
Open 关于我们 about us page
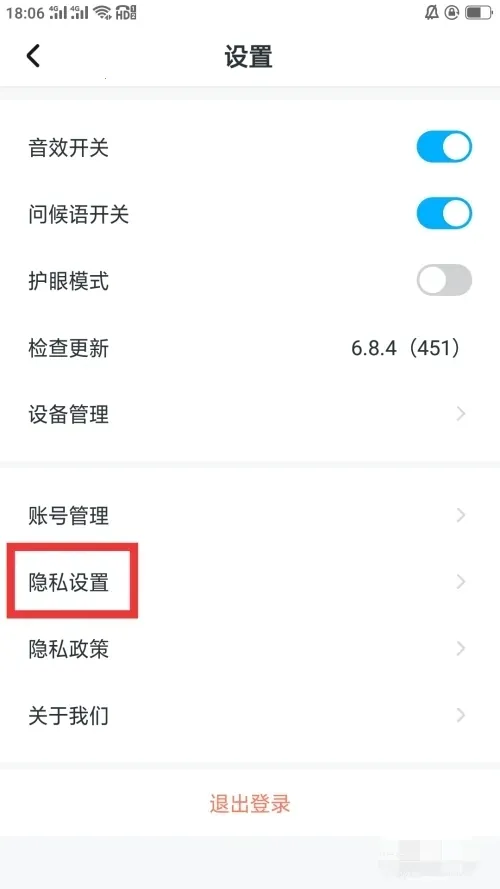pyautogui.click(x=250, y=716)
